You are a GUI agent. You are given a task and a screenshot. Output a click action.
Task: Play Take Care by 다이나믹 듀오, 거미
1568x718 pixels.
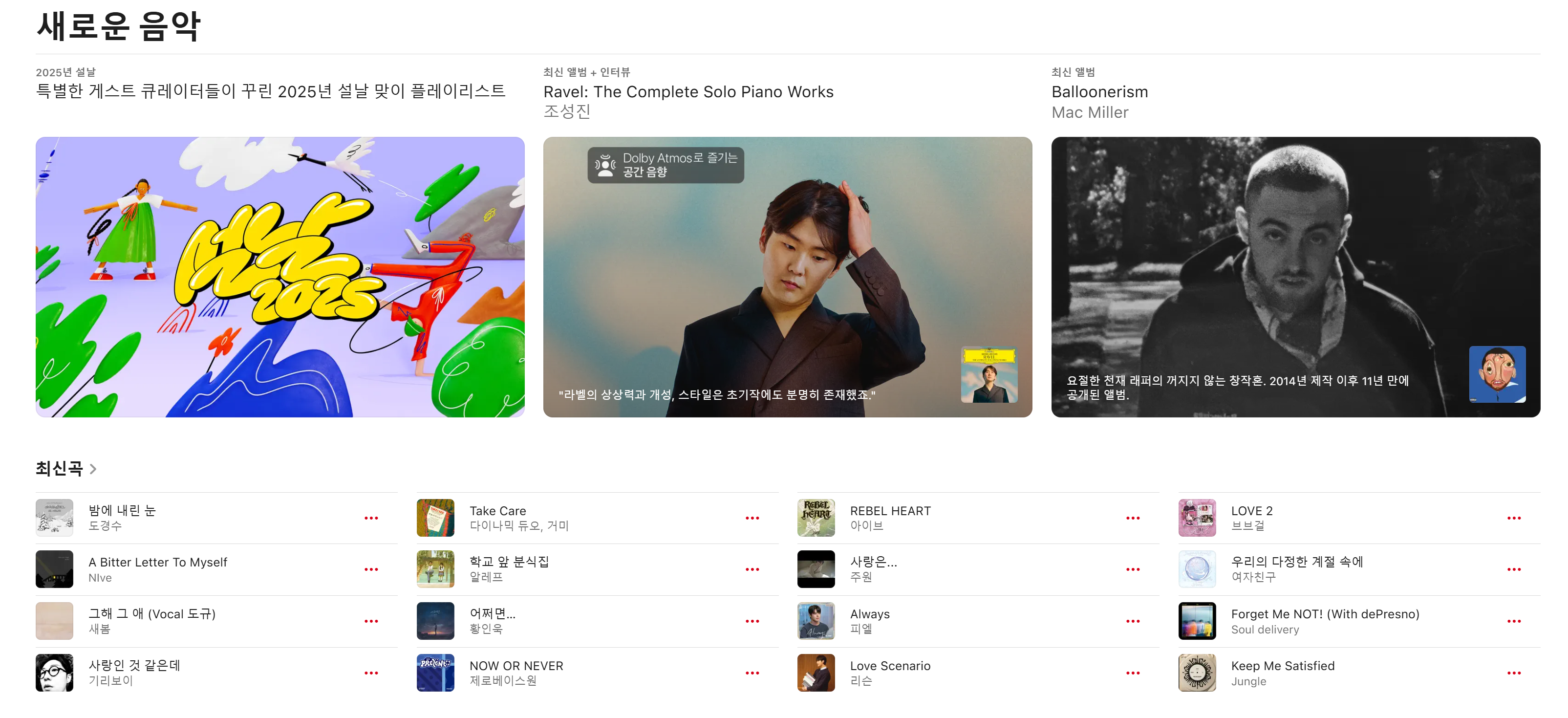[x=434, y=518]
